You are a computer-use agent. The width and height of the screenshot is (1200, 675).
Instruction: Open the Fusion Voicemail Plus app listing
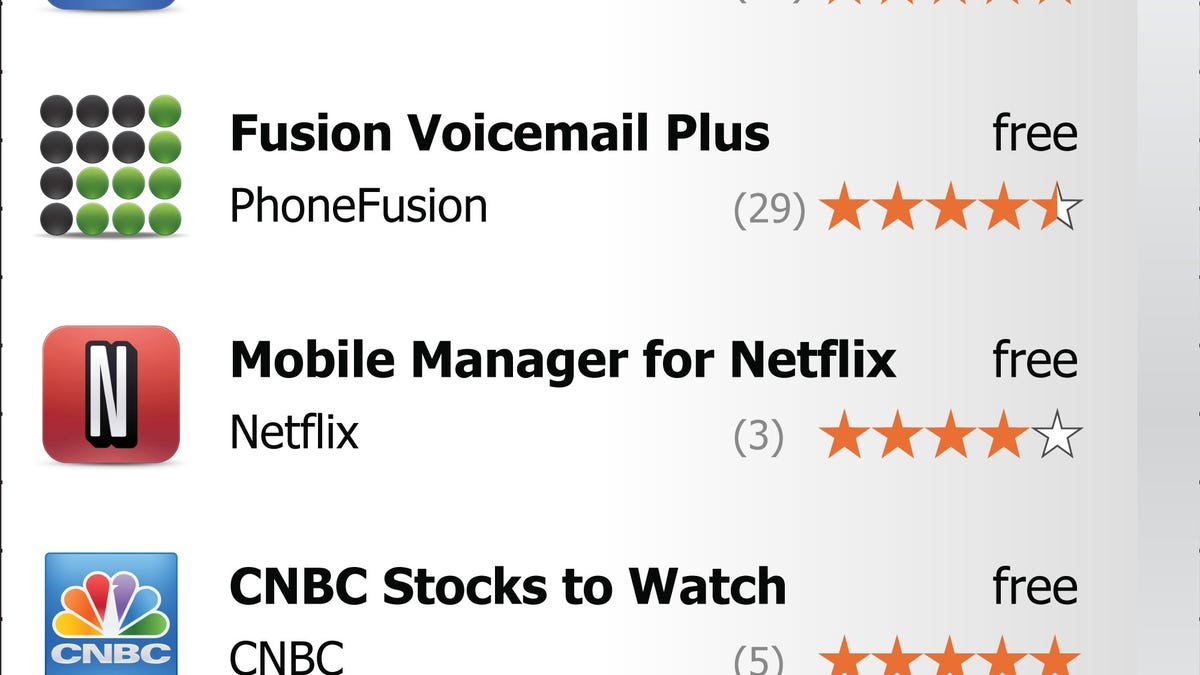(x=500, y=133)
